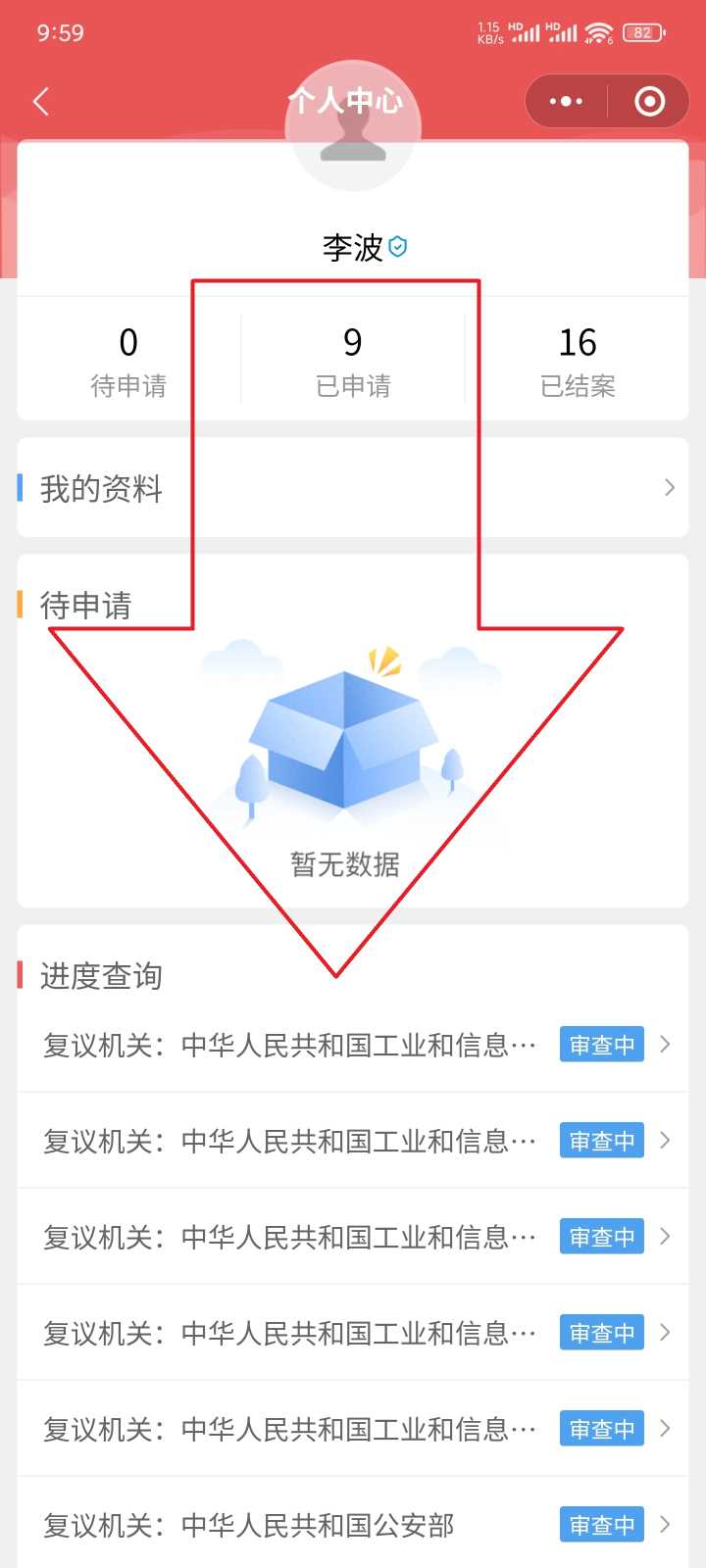
Task: View the 已结案 count tab
Action: point(578,361)
